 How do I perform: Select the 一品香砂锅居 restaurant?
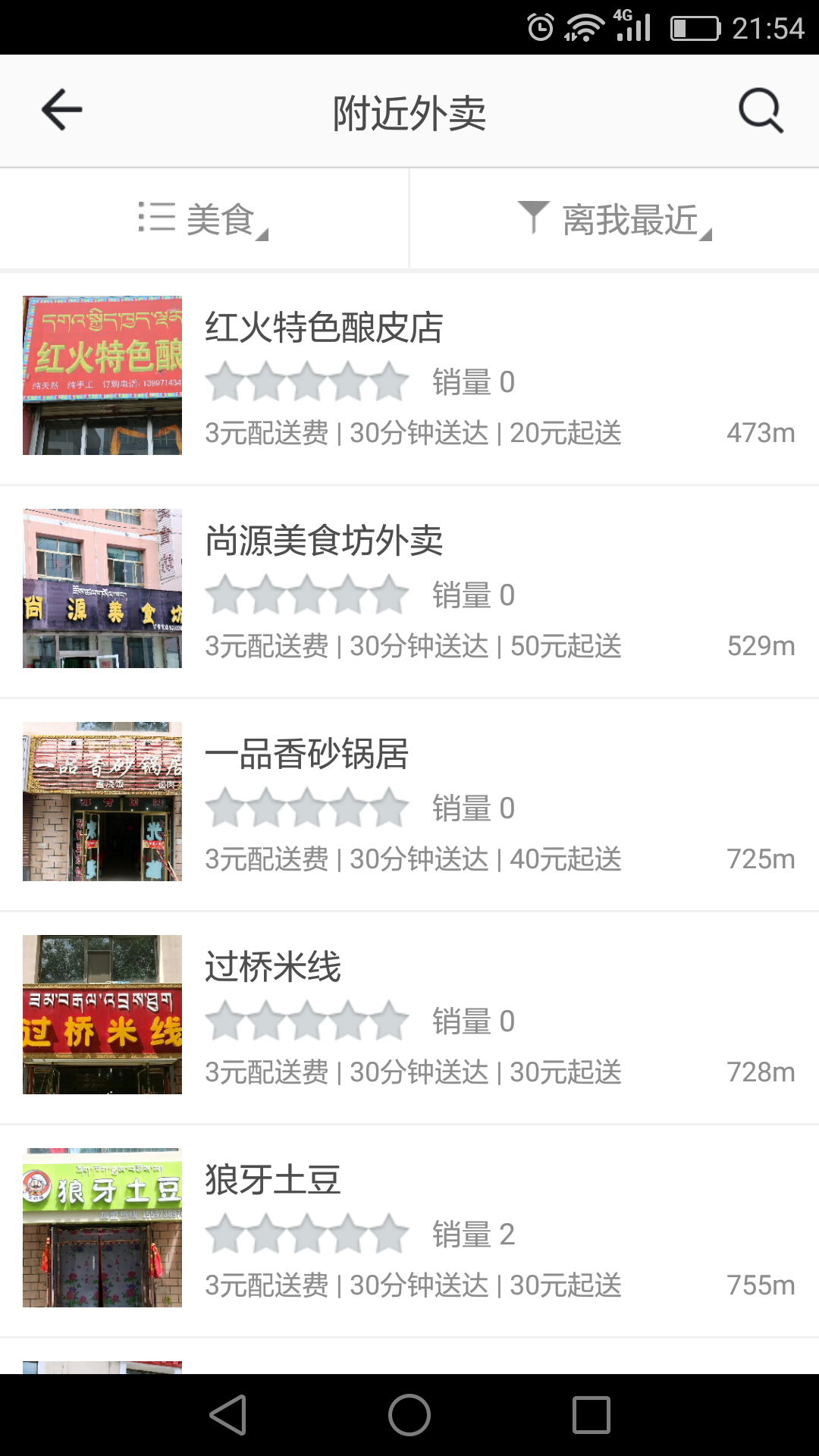409,804
